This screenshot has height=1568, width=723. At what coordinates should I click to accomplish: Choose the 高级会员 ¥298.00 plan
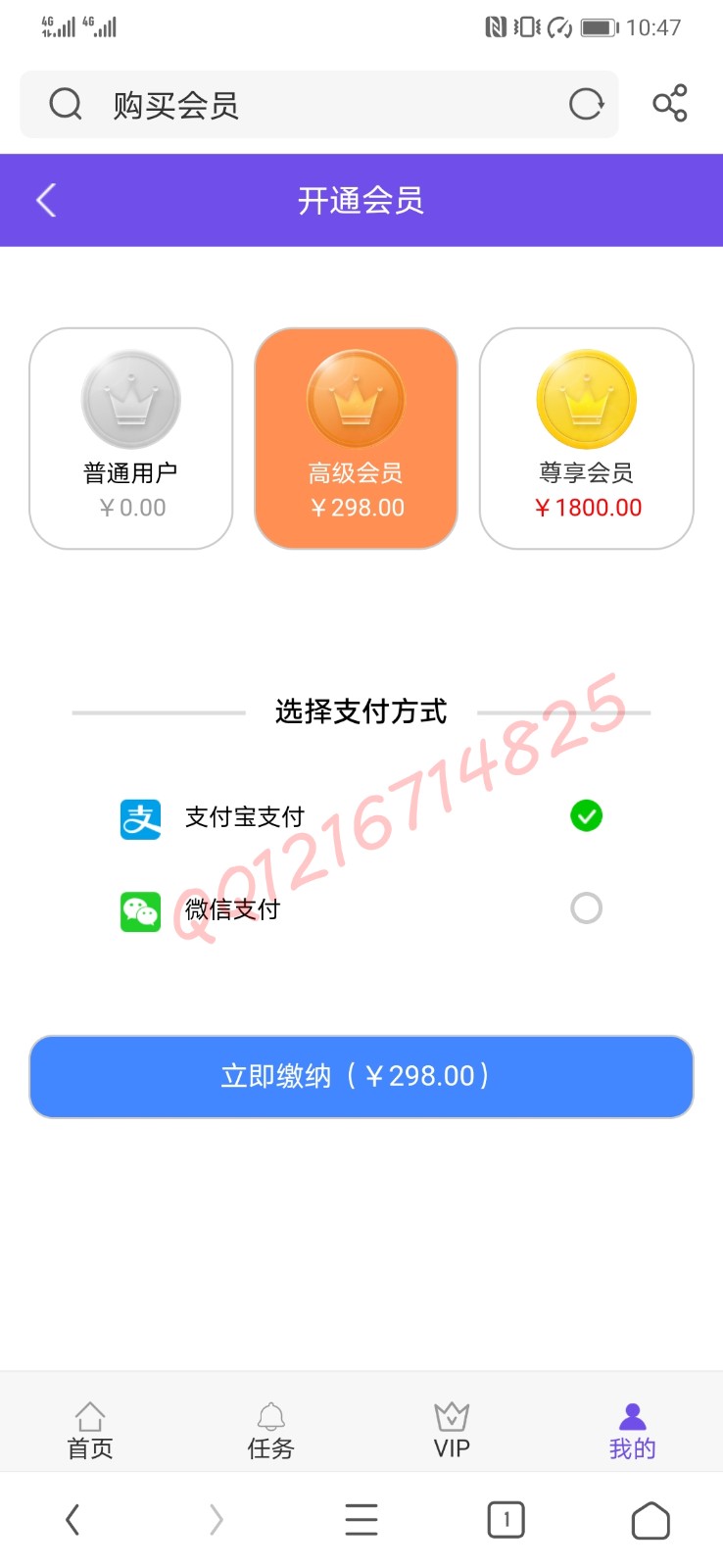tap(356, 438)
